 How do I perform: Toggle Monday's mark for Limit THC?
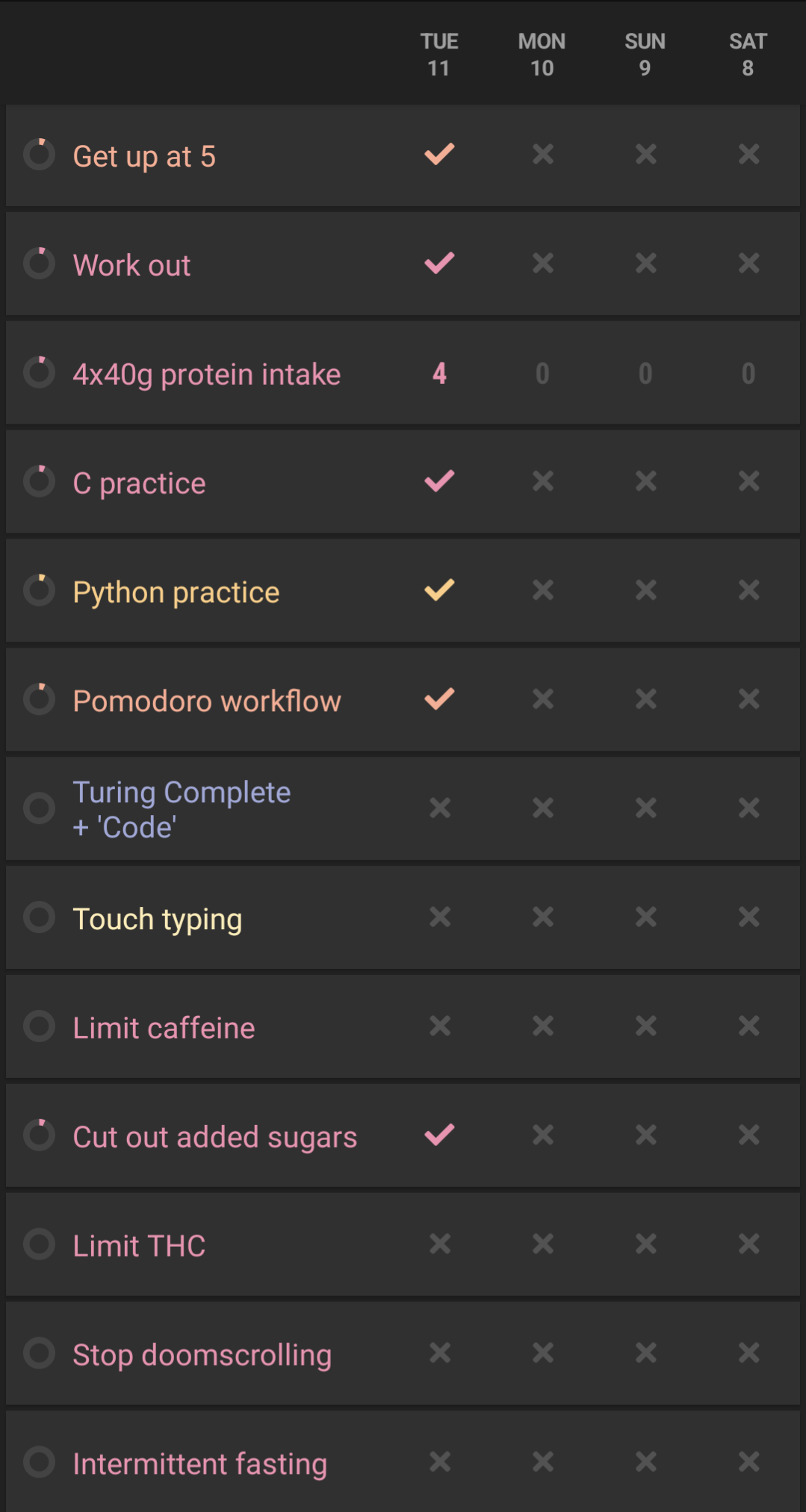coord(543,1244)
